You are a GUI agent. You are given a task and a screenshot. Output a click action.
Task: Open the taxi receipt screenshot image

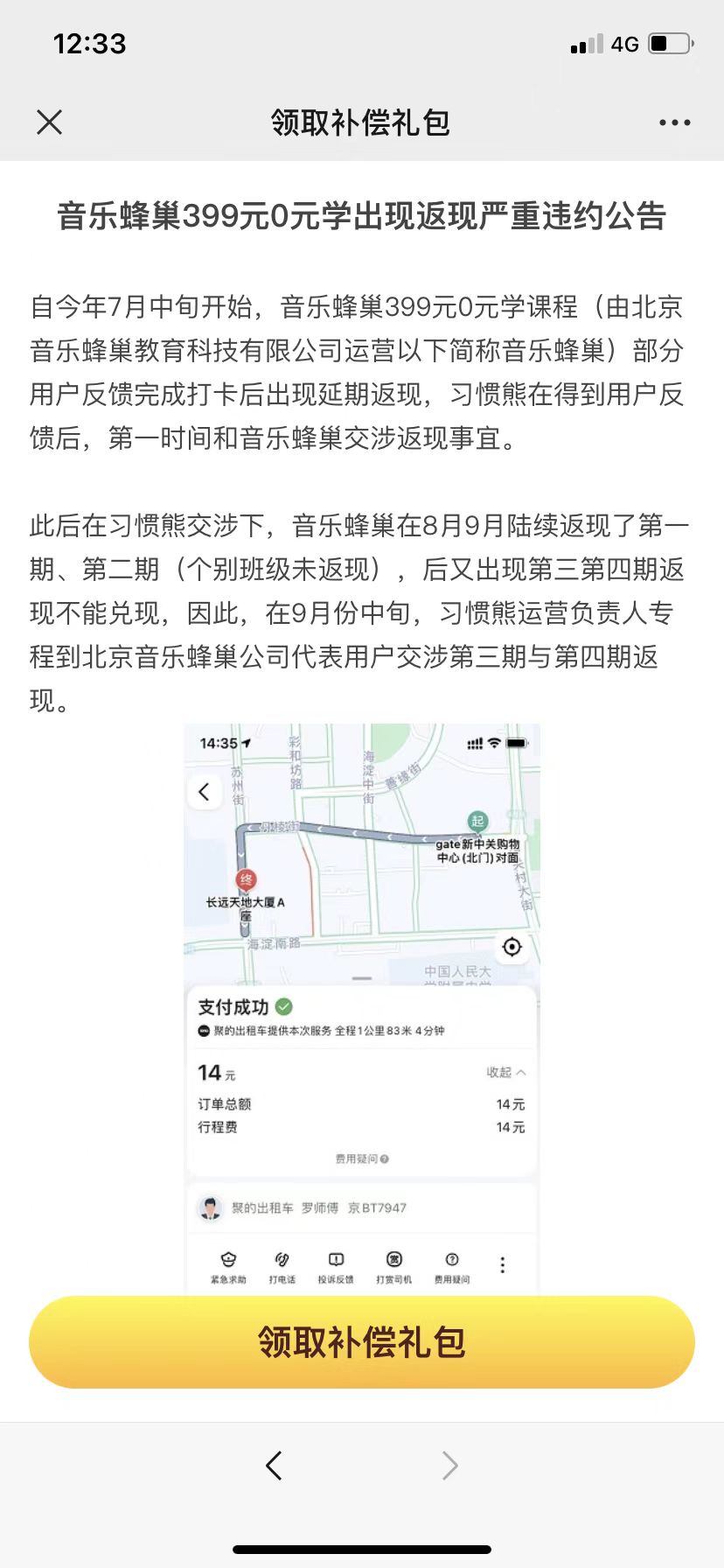(x=362, y=1006)
